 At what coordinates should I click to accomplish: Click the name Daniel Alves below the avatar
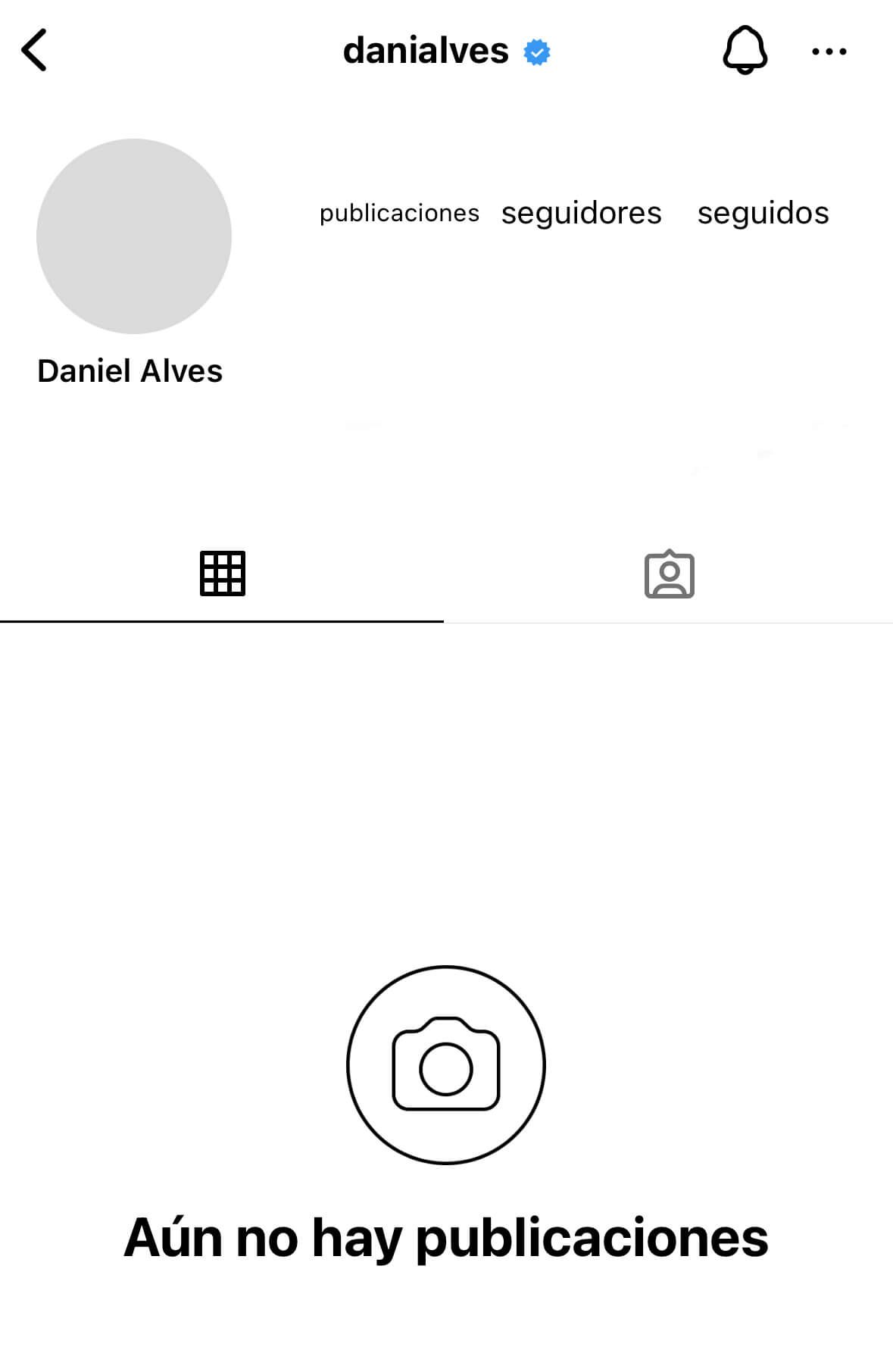point(131,370)
